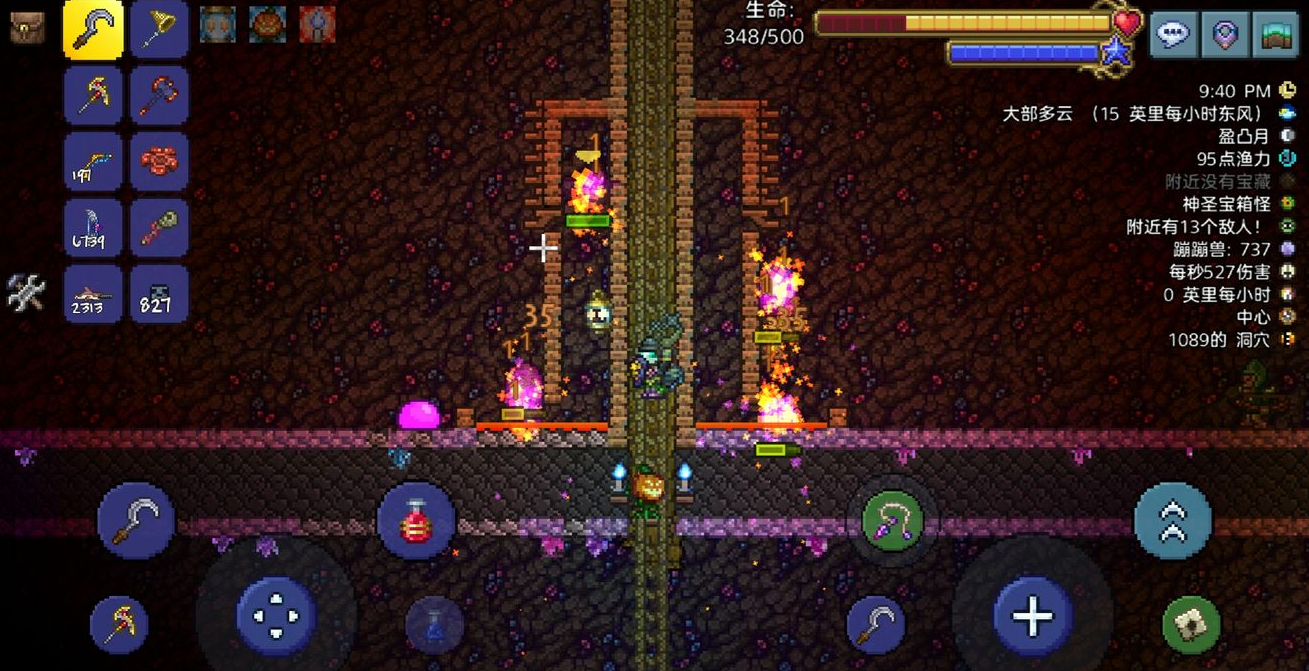Select the gun with 2313 ammo
Image resolution: width=1309 pixels, height=671 pixels.
tap(94, 295)
